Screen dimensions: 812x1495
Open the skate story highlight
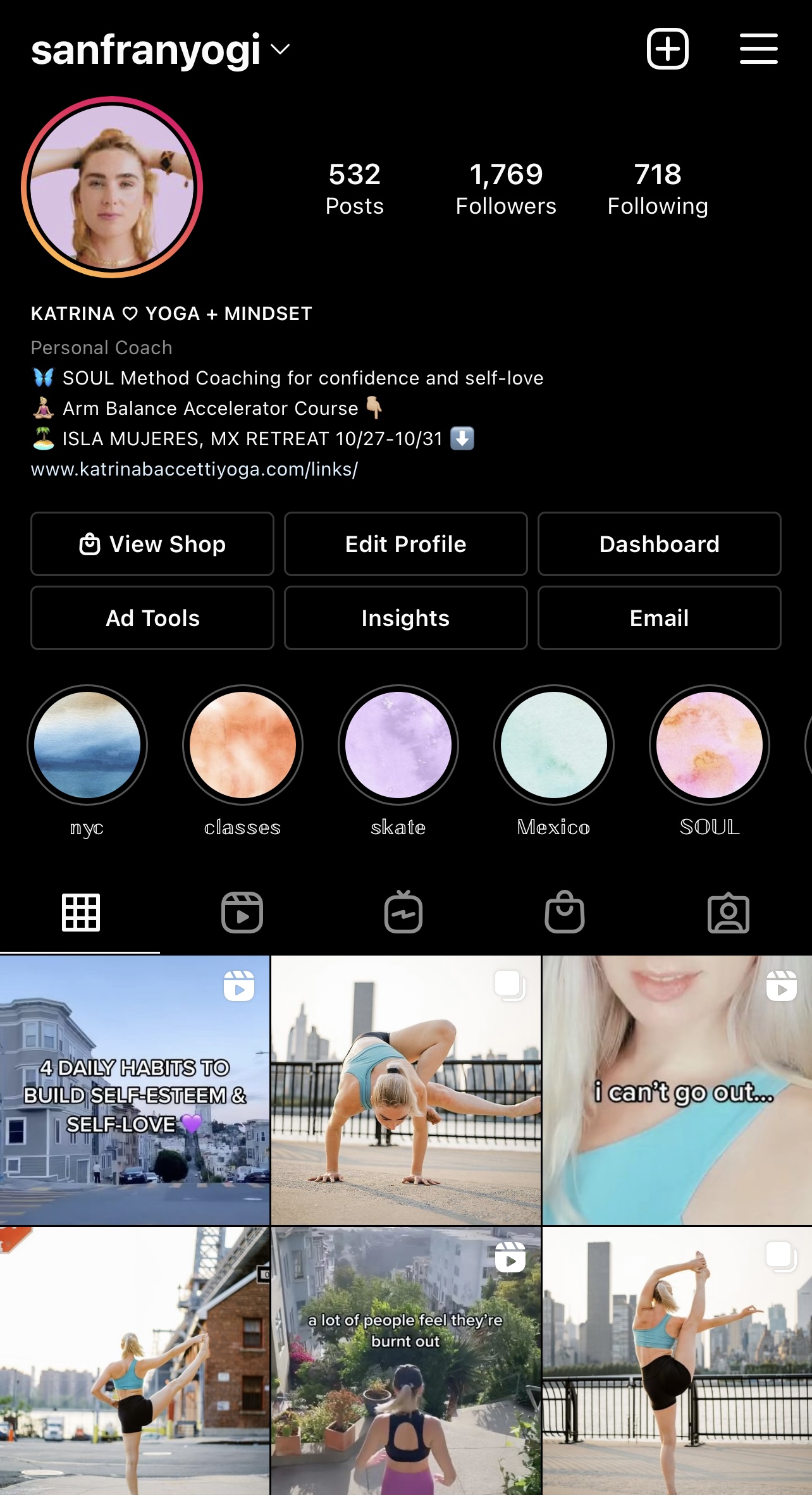[x=398, y=745]
